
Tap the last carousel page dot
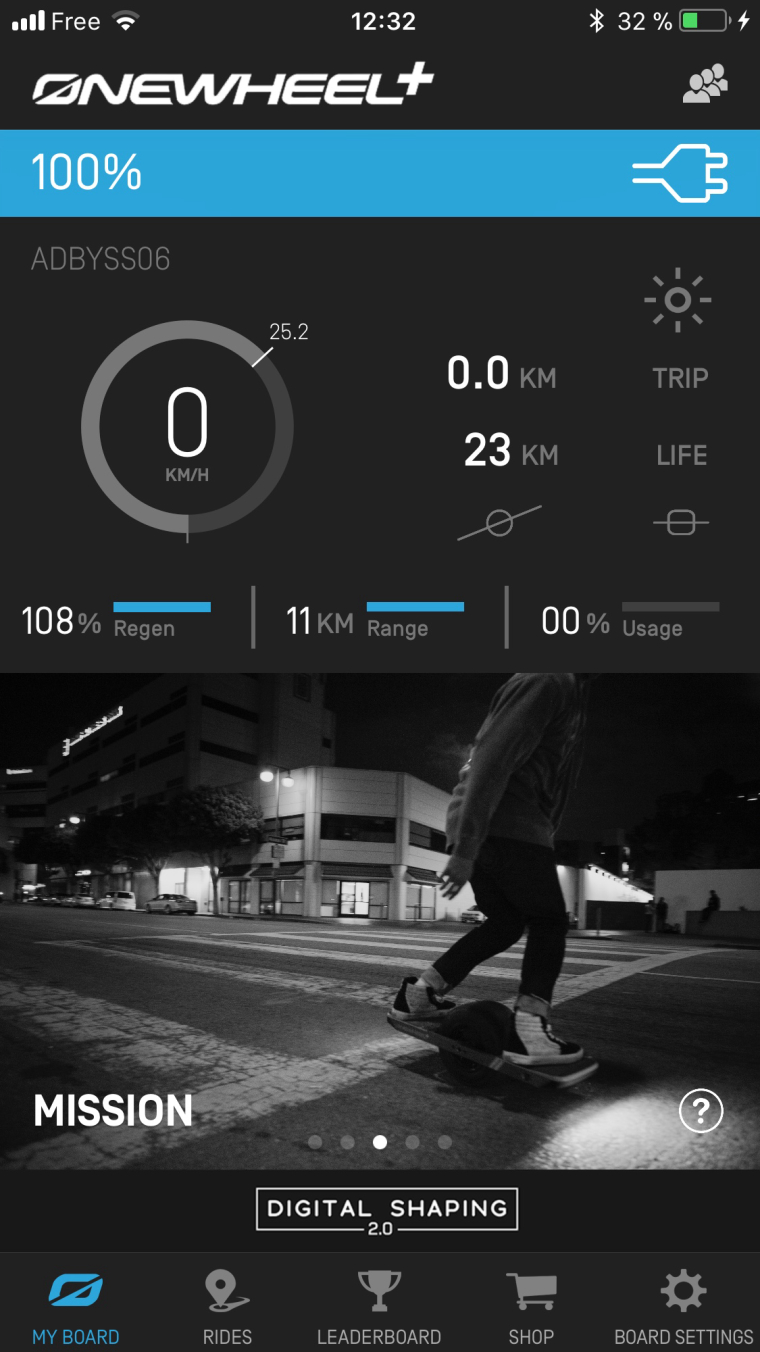444,1141
